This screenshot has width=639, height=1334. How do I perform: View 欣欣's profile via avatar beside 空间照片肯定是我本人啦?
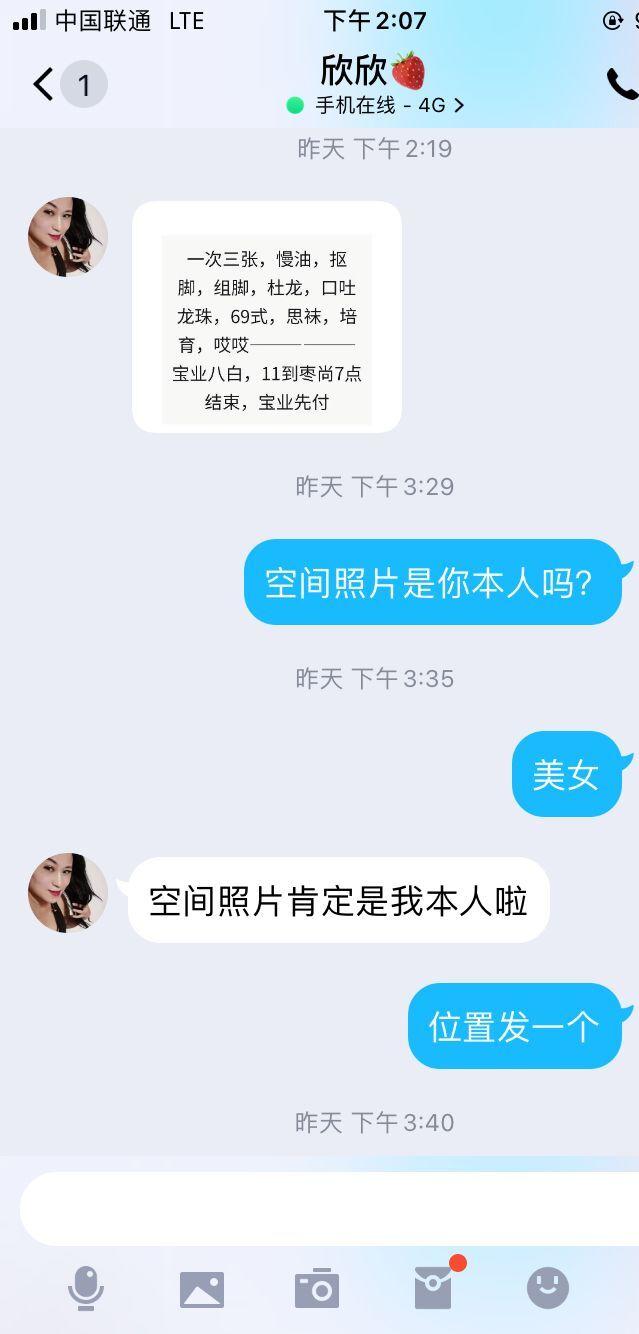click(x=68, y=893)
